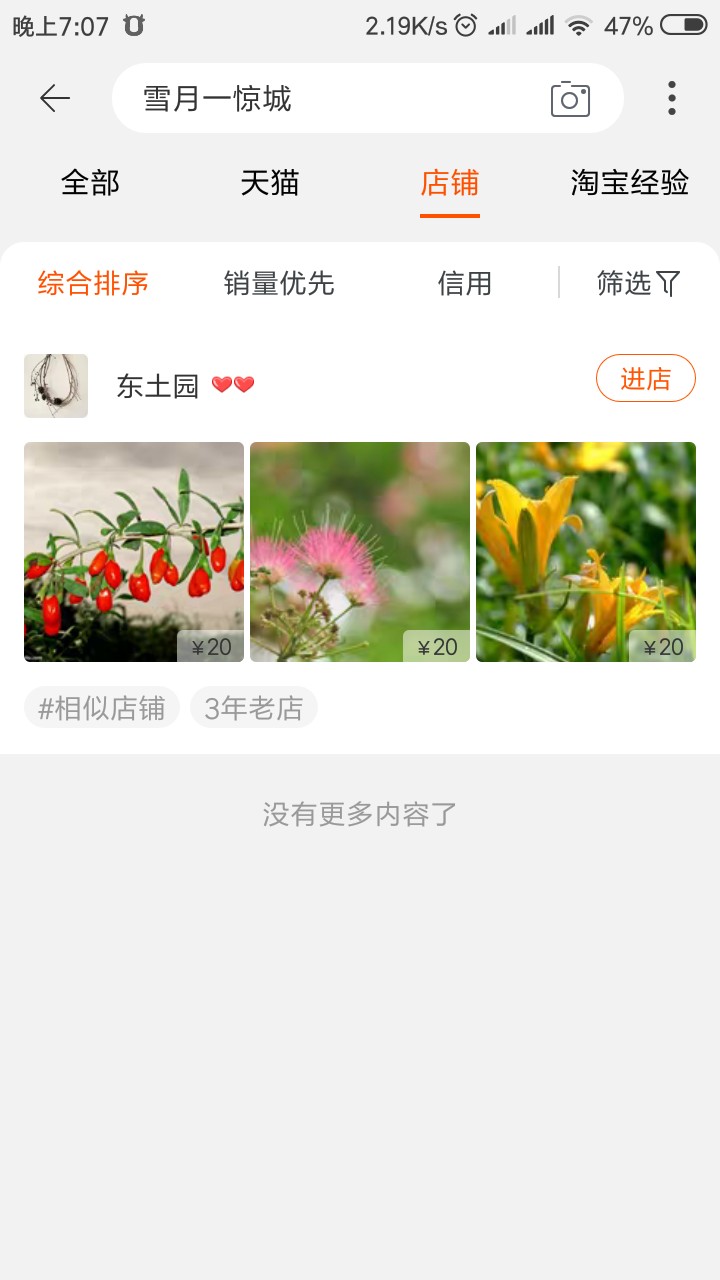Open the pink silk flower product
This screenshot has height=1280, width=720.
(x=360, y=552)
